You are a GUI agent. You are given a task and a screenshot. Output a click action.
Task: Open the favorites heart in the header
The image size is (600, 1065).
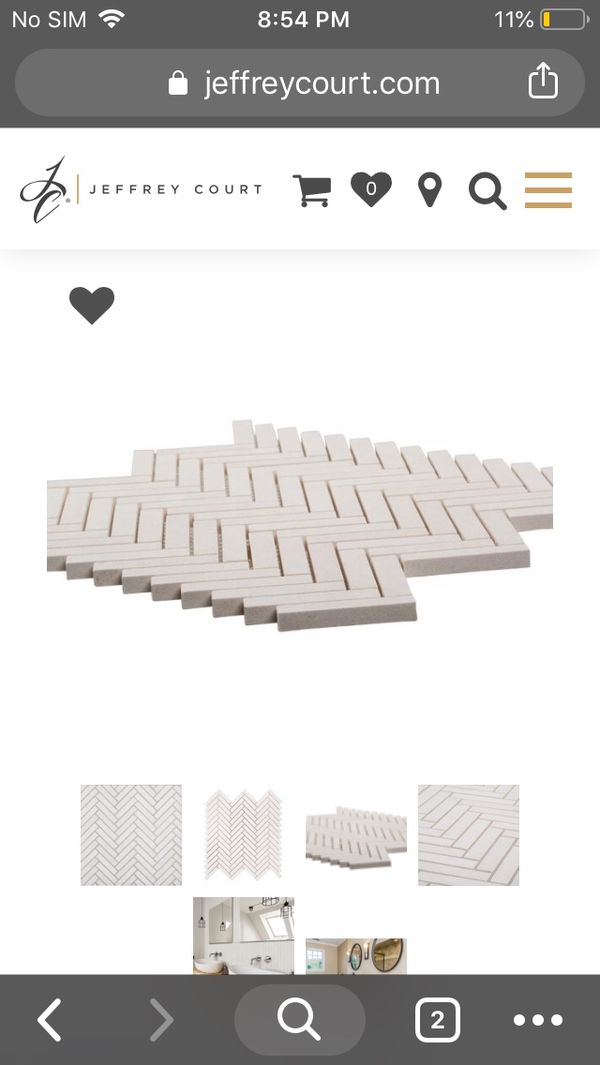[x=371, y=189]
